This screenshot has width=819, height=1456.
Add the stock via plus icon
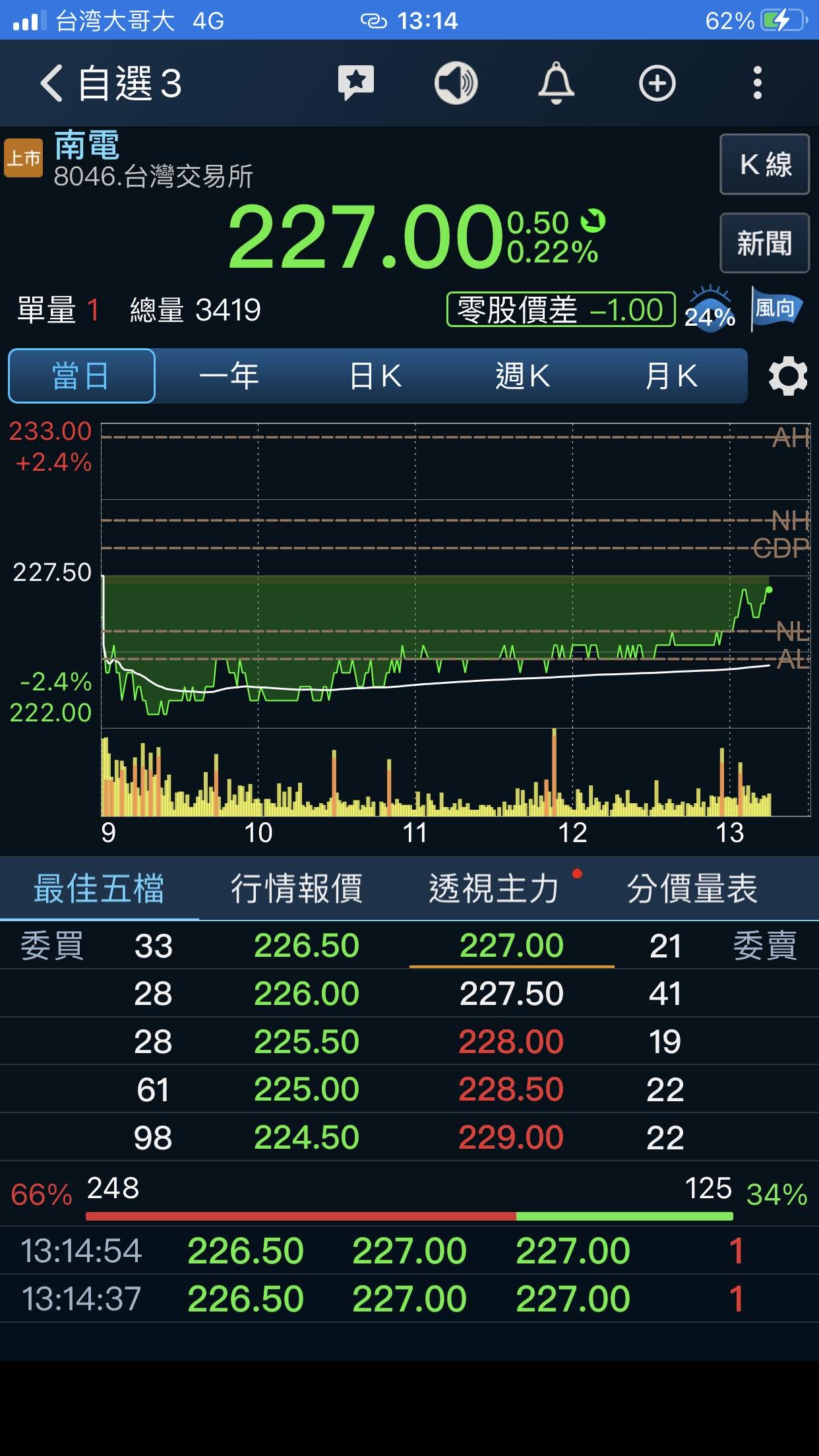(657, 83)
